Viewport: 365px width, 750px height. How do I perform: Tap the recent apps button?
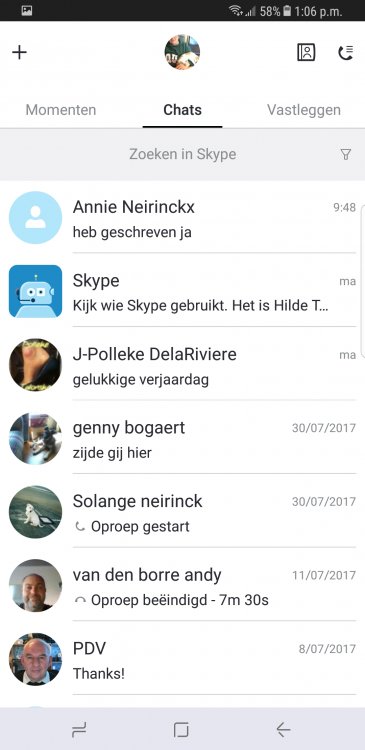pos(79,729)
